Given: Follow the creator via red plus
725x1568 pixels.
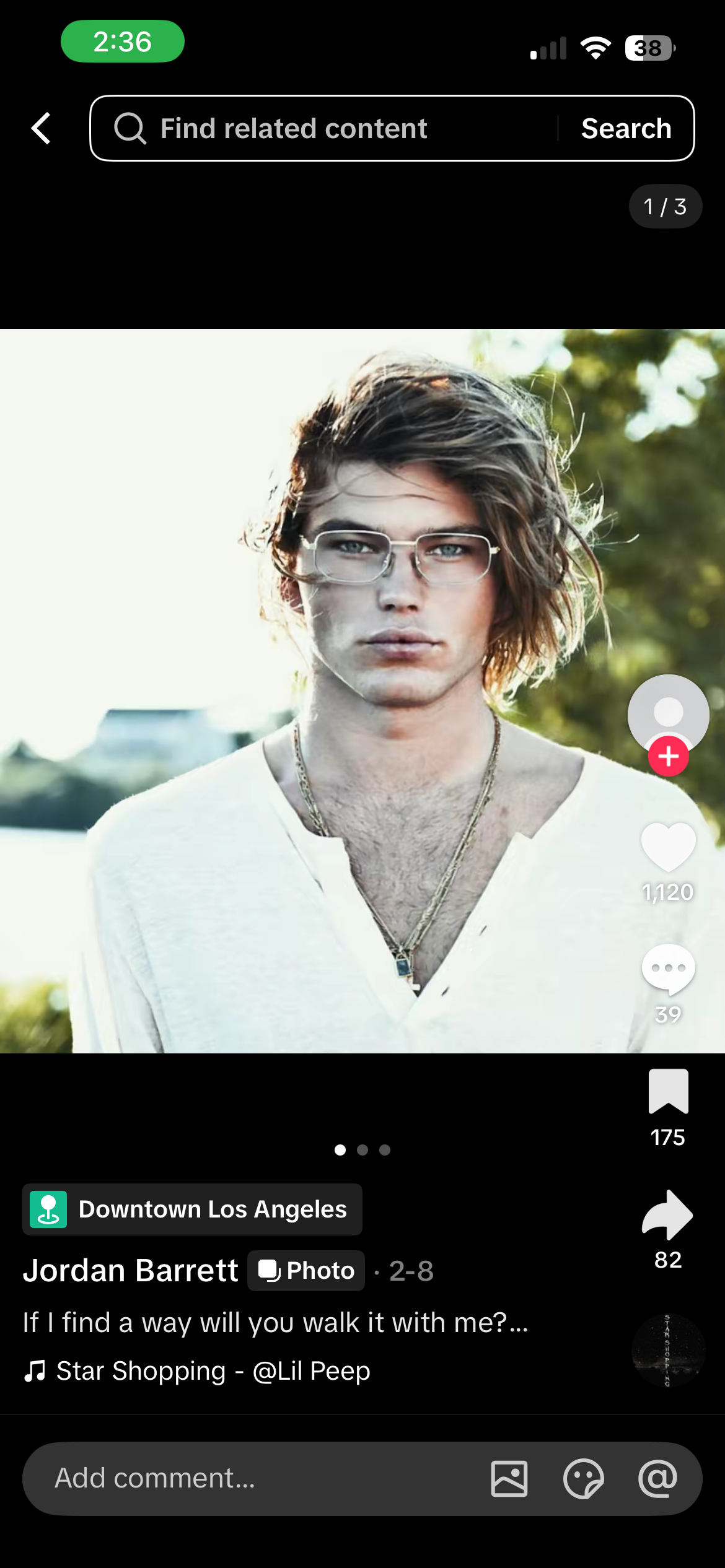Looking at the screenshot, I should pos(668,756).
